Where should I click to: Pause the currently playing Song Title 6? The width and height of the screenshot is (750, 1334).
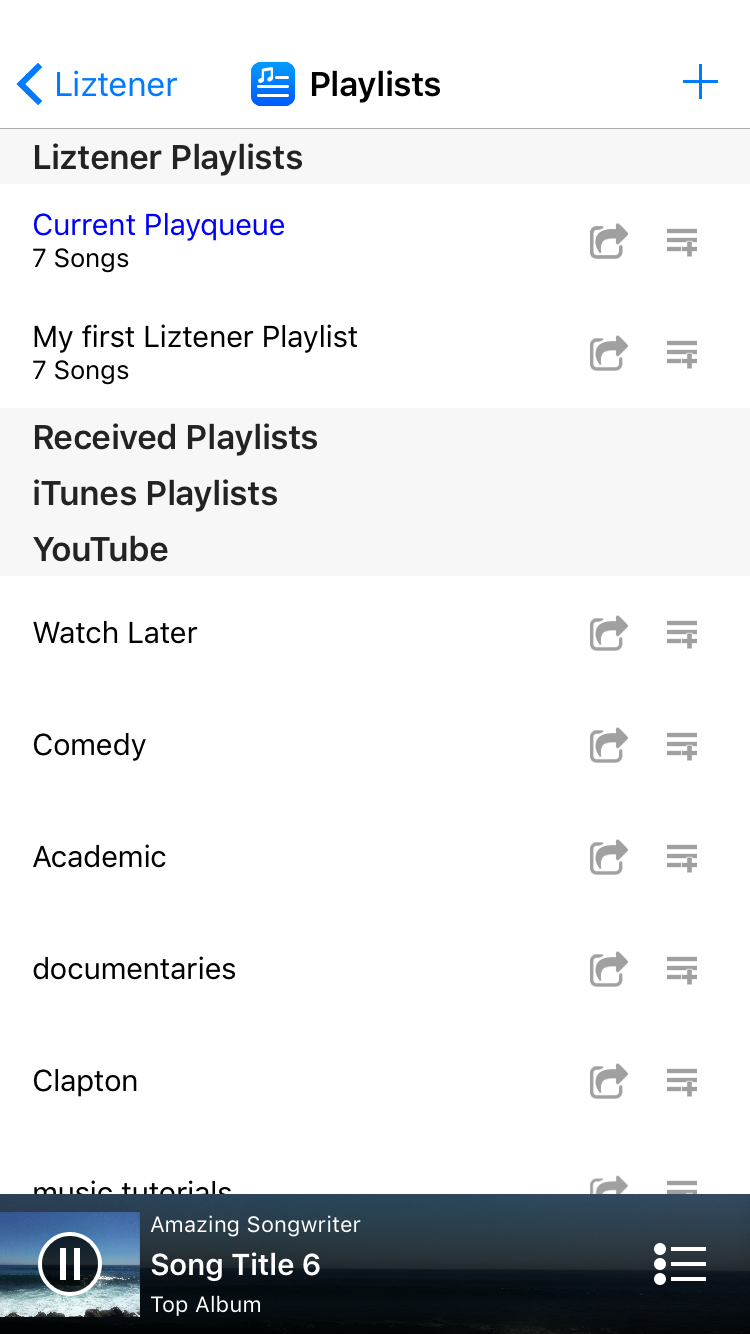[70, 1264]
